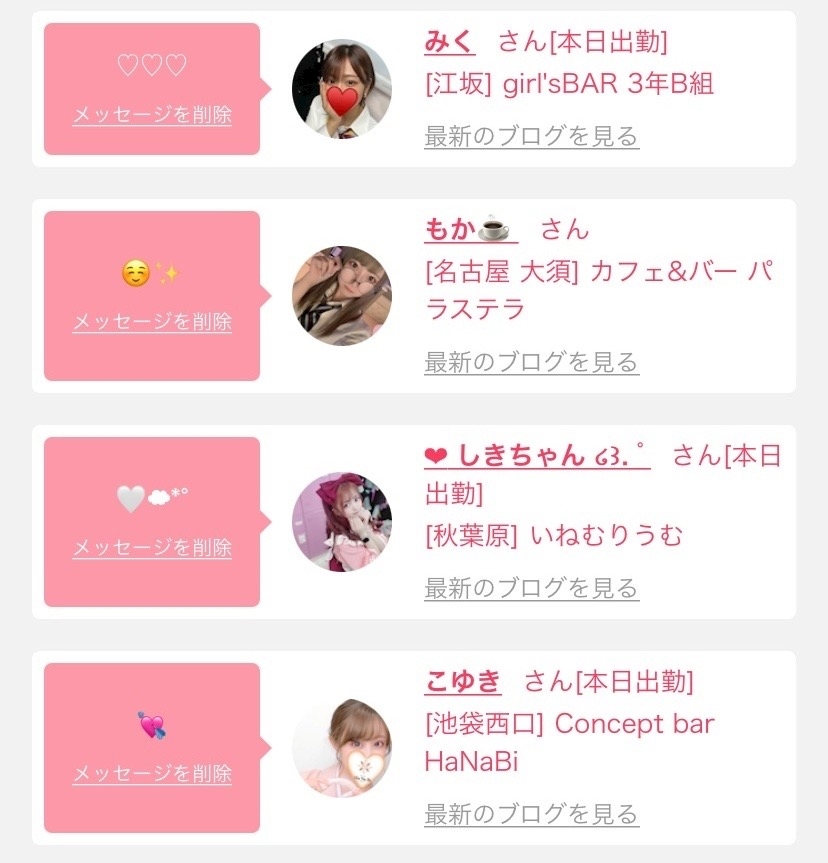
Task: View しきちゃん's latest blog
Action: (x=531, y=588)
